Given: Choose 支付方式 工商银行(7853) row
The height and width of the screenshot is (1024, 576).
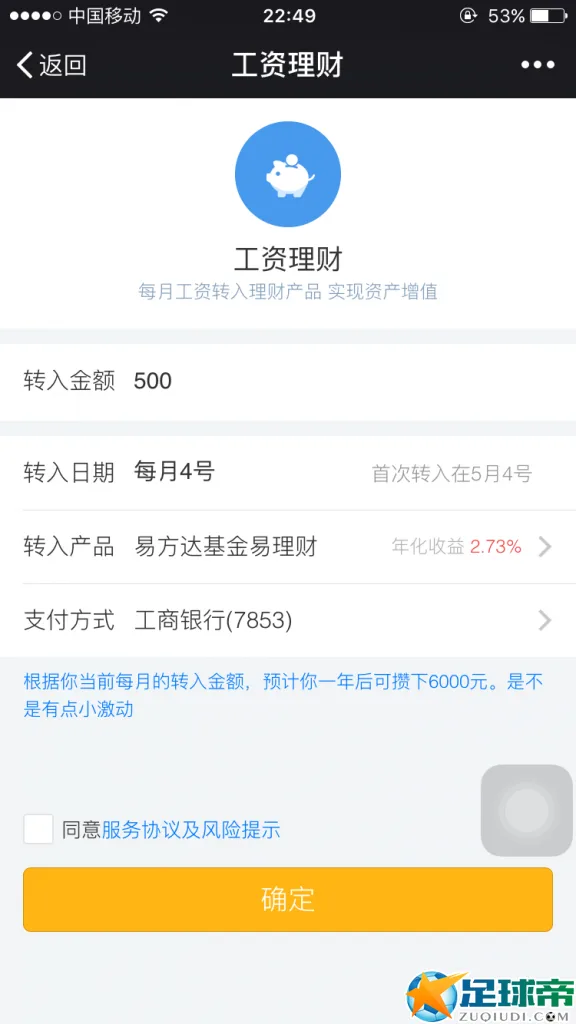Looking at the screenshot, I should pos(288,620).
